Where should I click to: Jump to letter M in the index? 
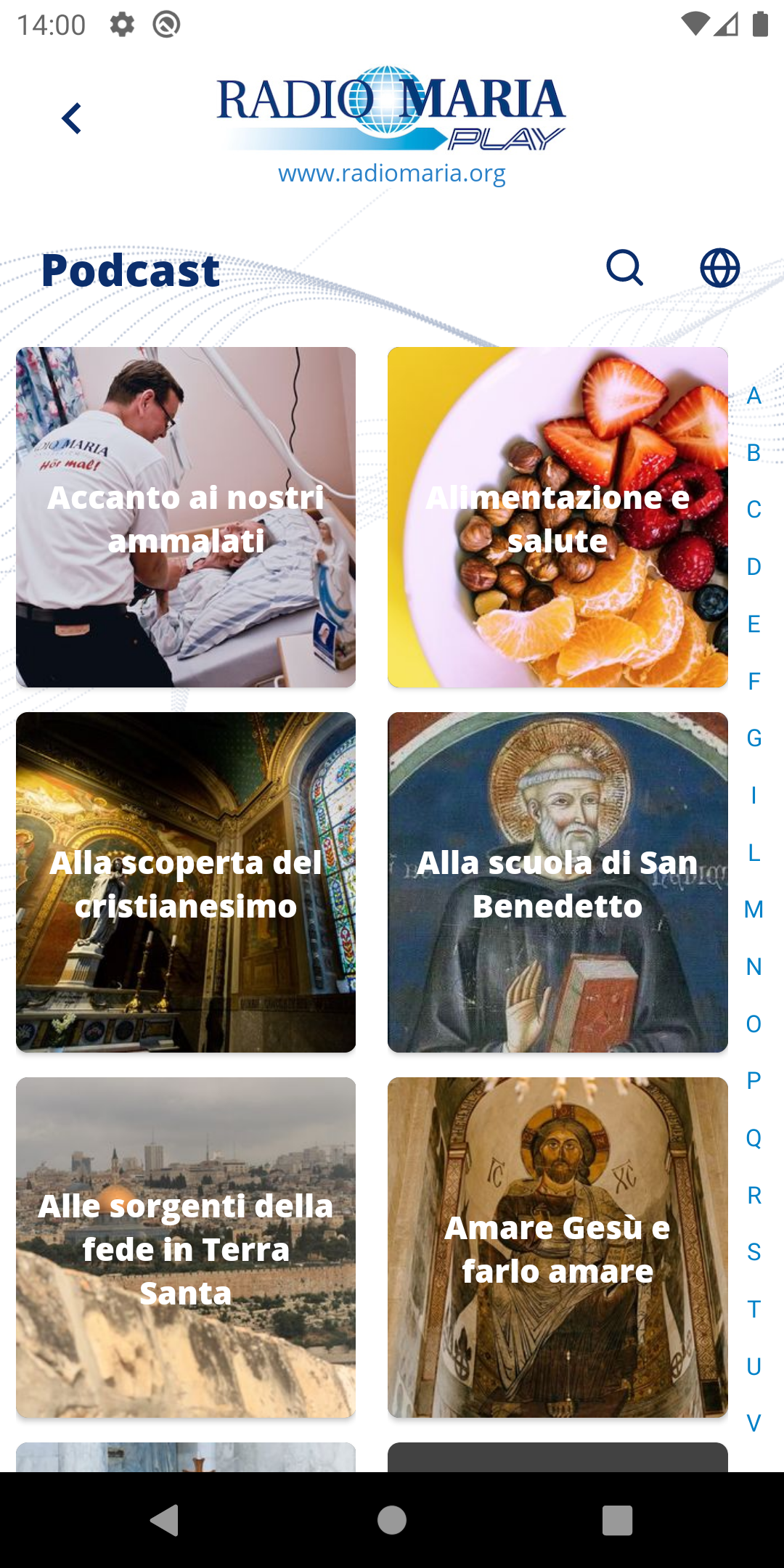point(754,910)
